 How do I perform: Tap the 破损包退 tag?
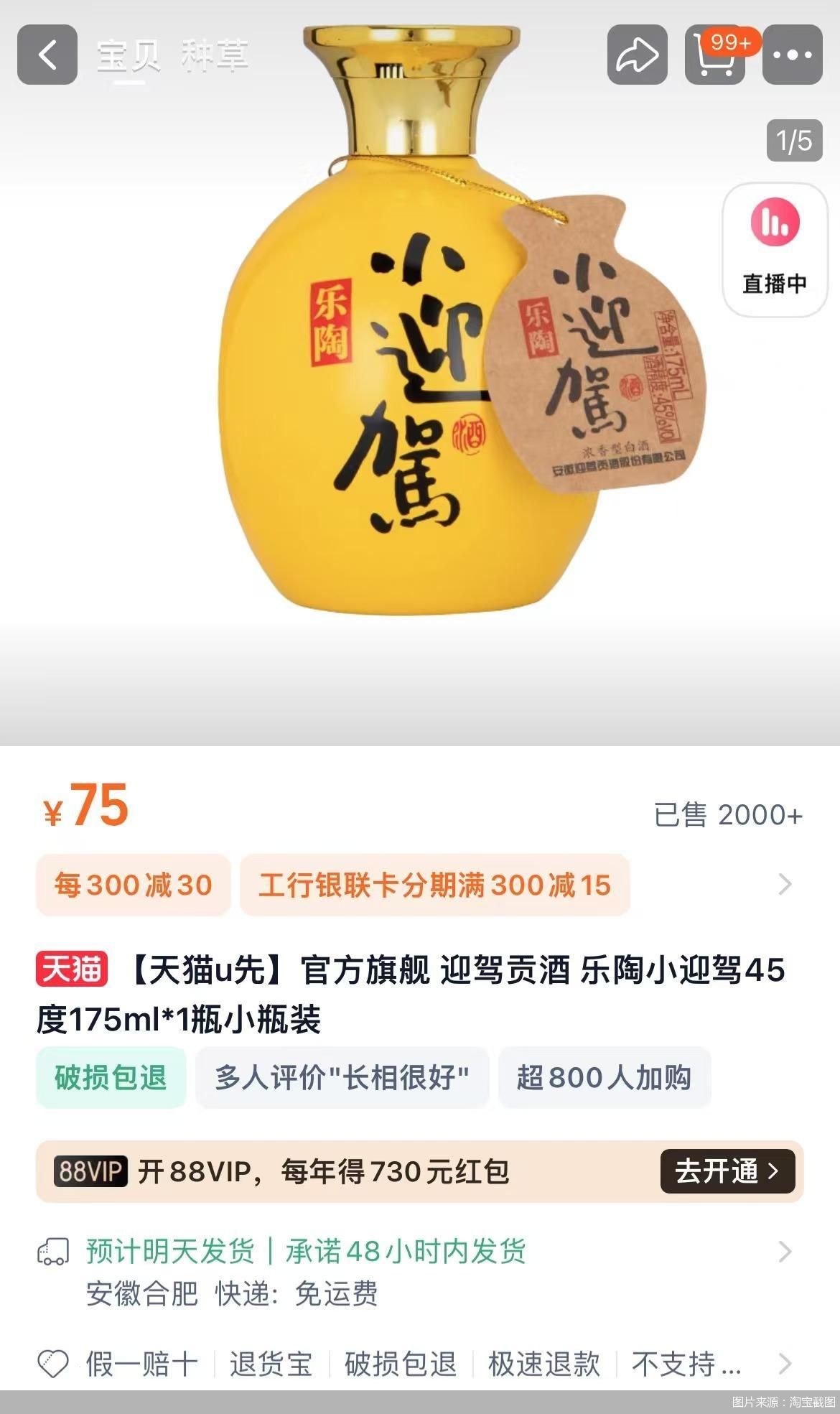pyautogui.click(x=111, y=1077)
